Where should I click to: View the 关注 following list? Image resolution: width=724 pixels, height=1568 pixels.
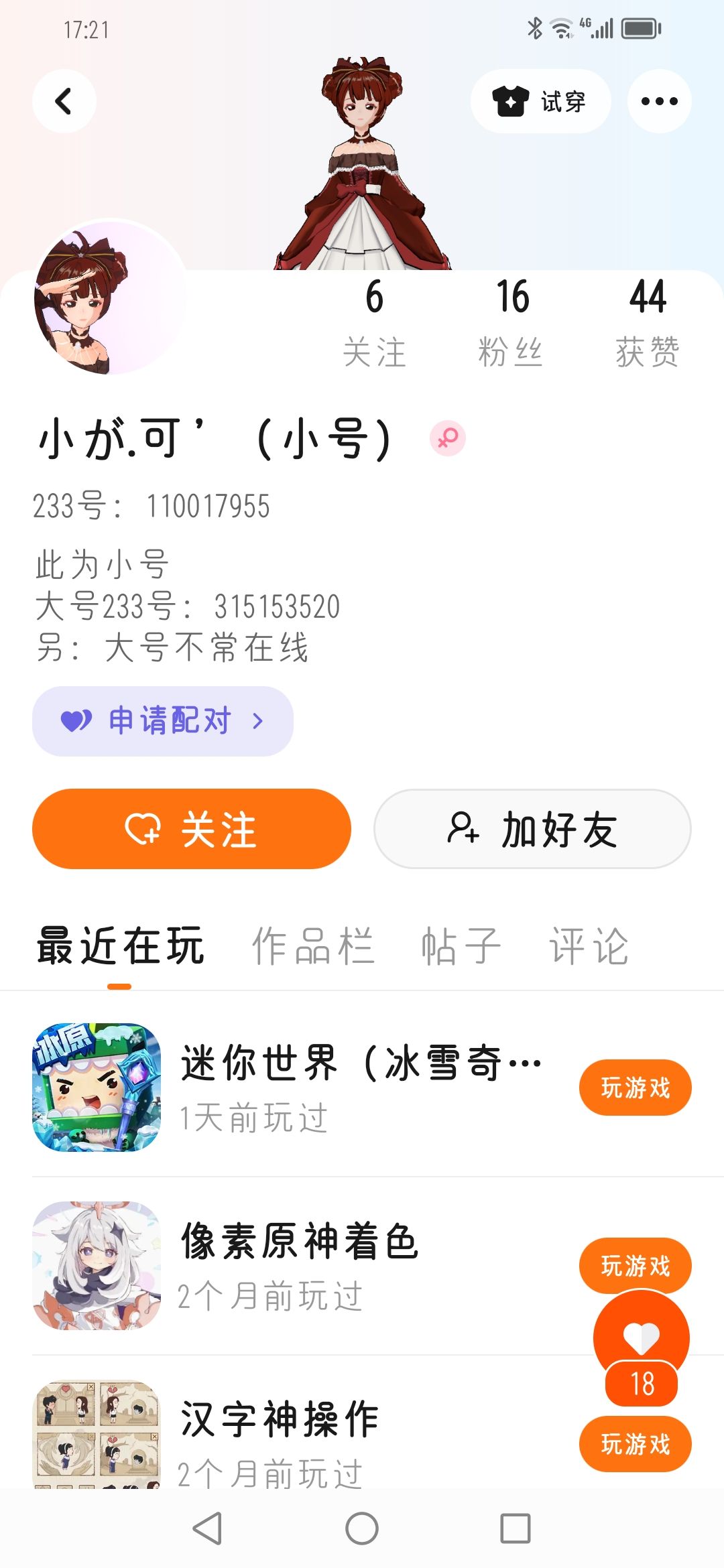375,322
